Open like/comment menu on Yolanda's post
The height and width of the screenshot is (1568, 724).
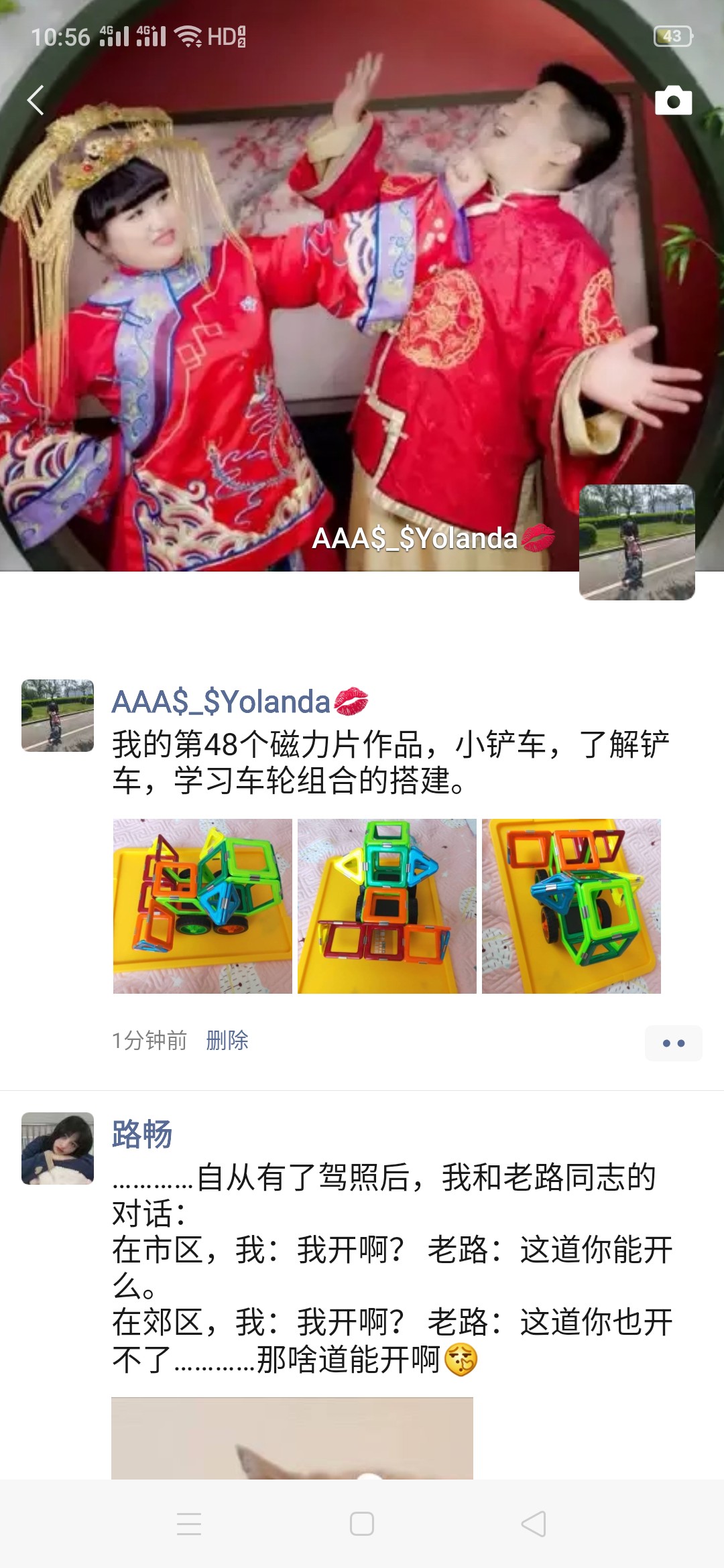coord(673,1043)
